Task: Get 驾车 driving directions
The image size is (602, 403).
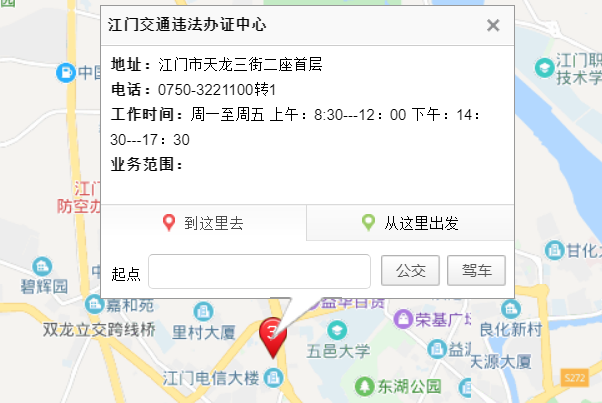Action: (476, 271)
